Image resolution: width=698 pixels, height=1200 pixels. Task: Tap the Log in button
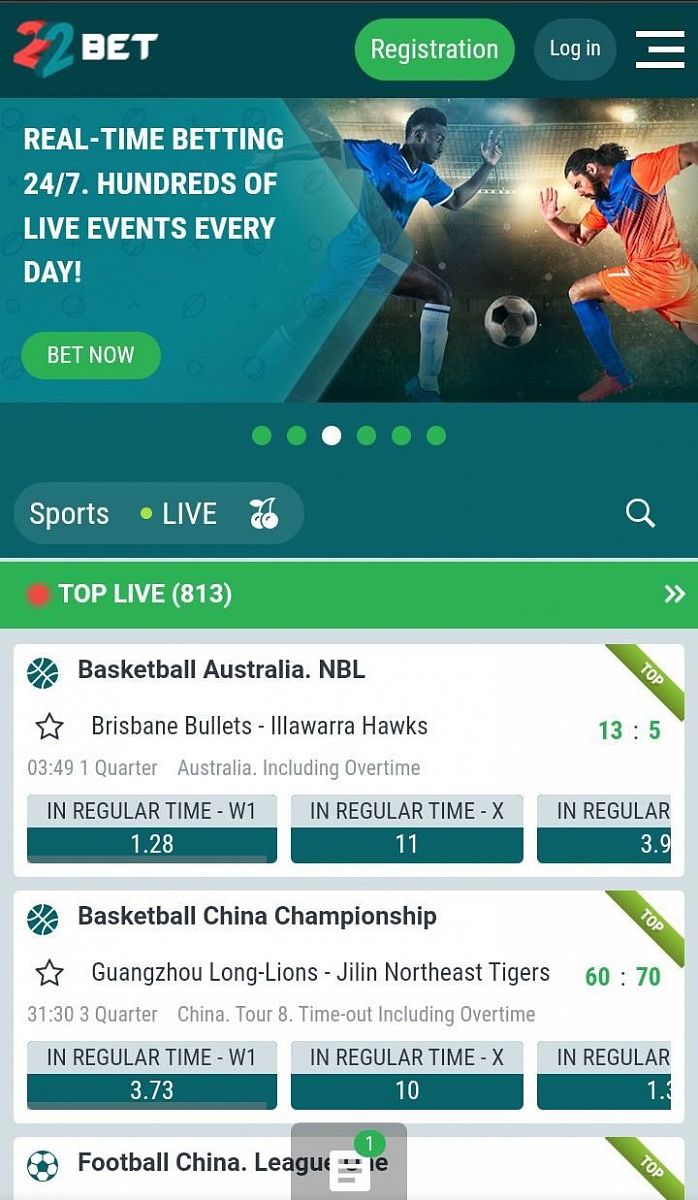pyautogui.click(x=574, y=49)
